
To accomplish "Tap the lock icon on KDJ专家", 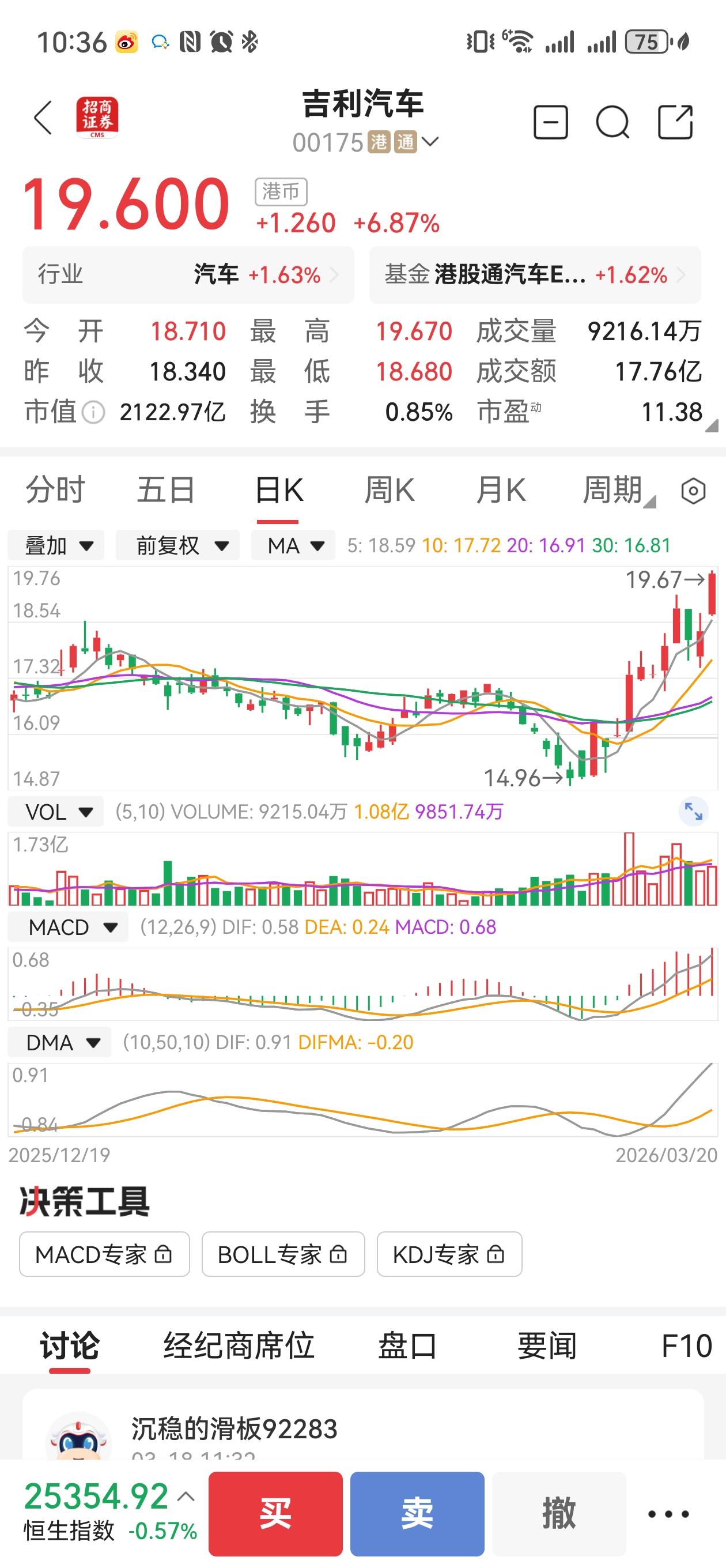I will coord(496,1254).
